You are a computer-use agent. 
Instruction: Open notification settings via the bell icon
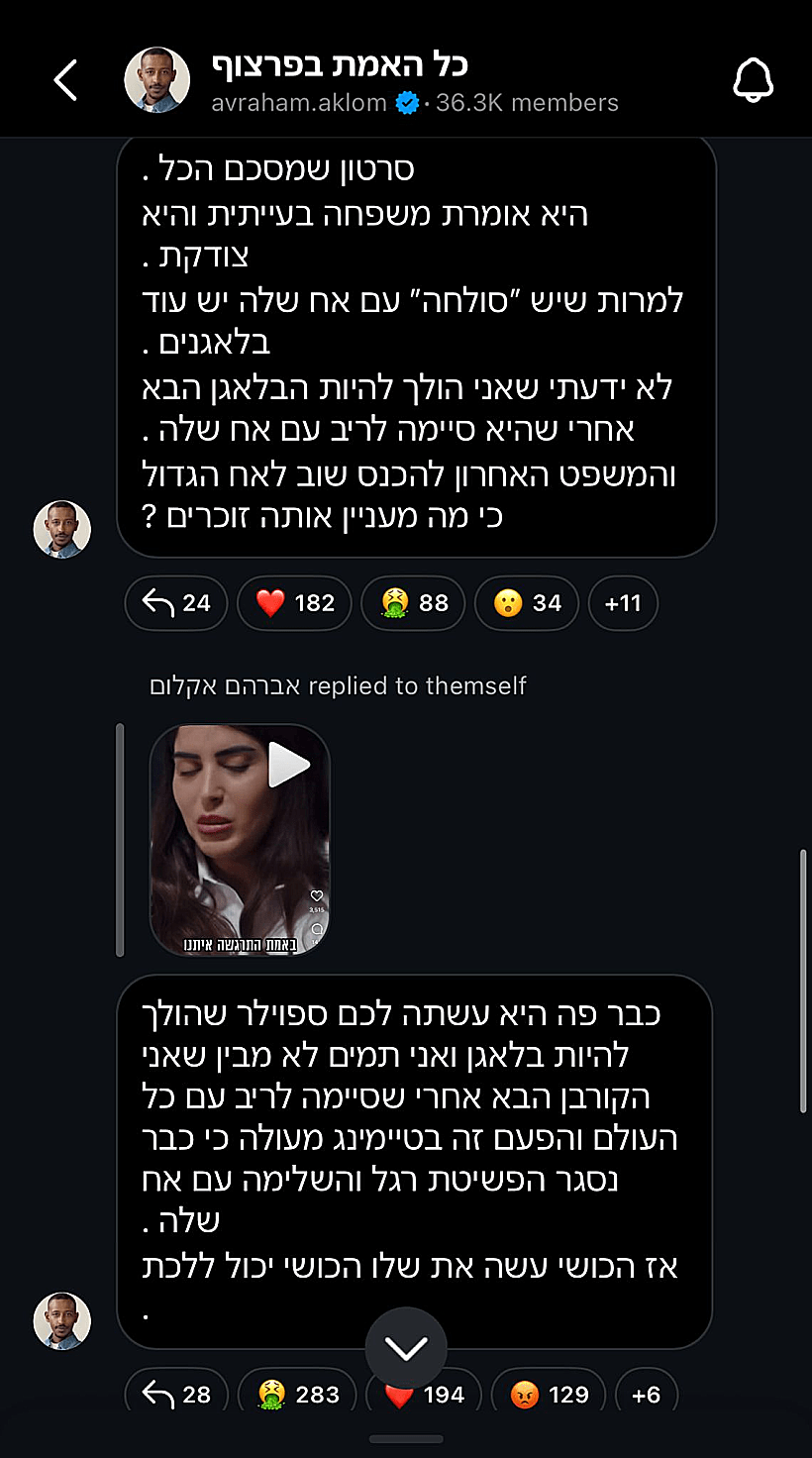click(754, 79)
